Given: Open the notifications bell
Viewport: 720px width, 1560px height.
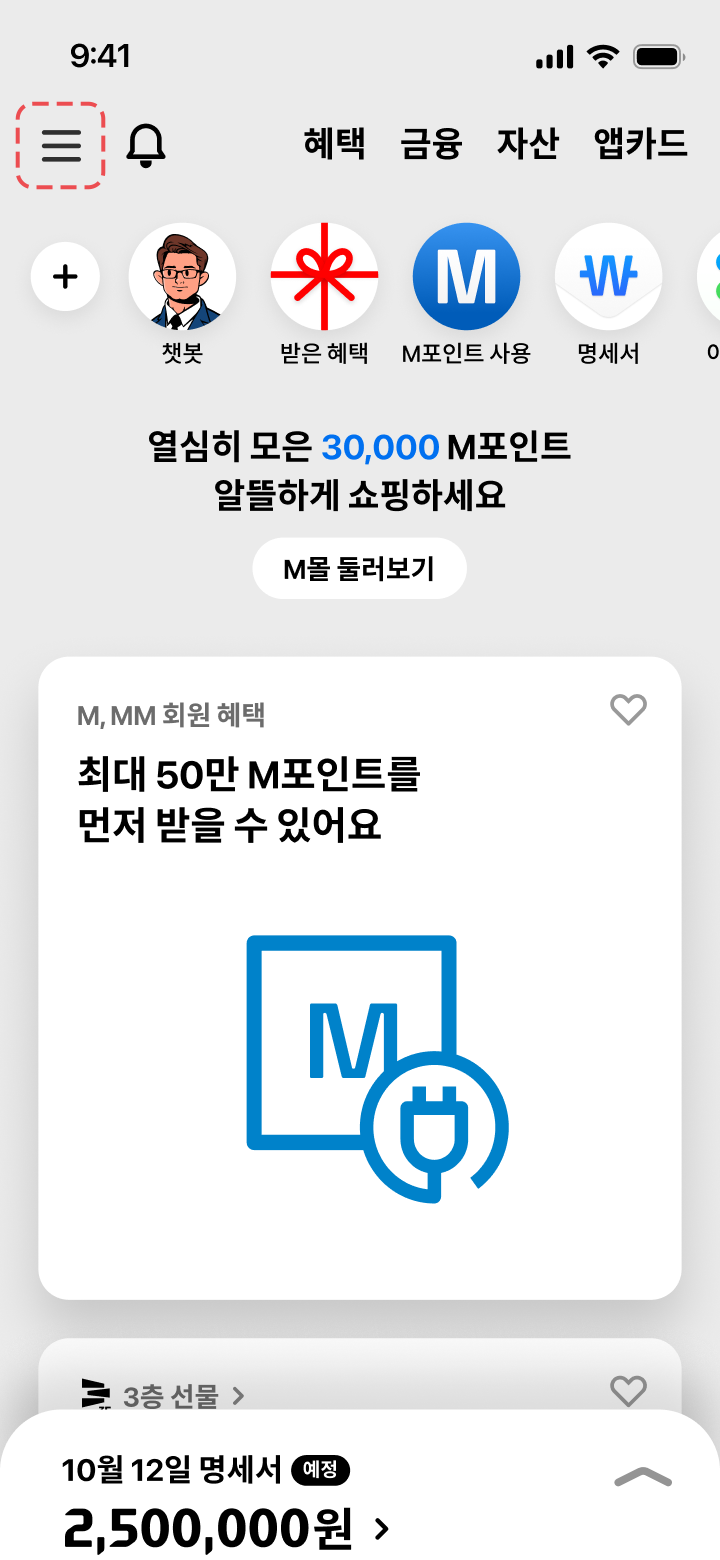Looking at the screenshot, I should tap(146, 146).
